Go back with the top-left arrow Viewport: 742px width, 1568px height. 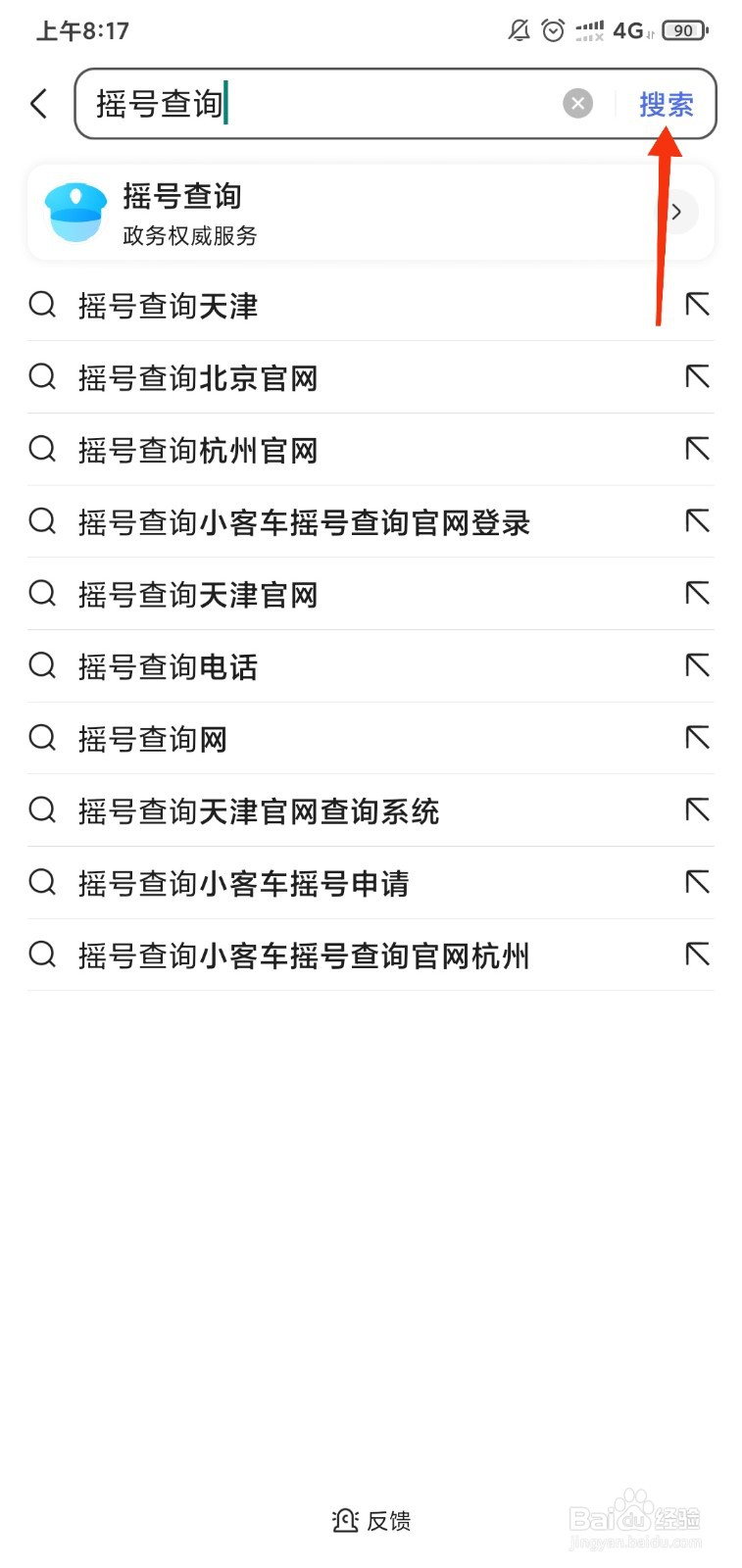pyautogui.click(x=39, y=103)
